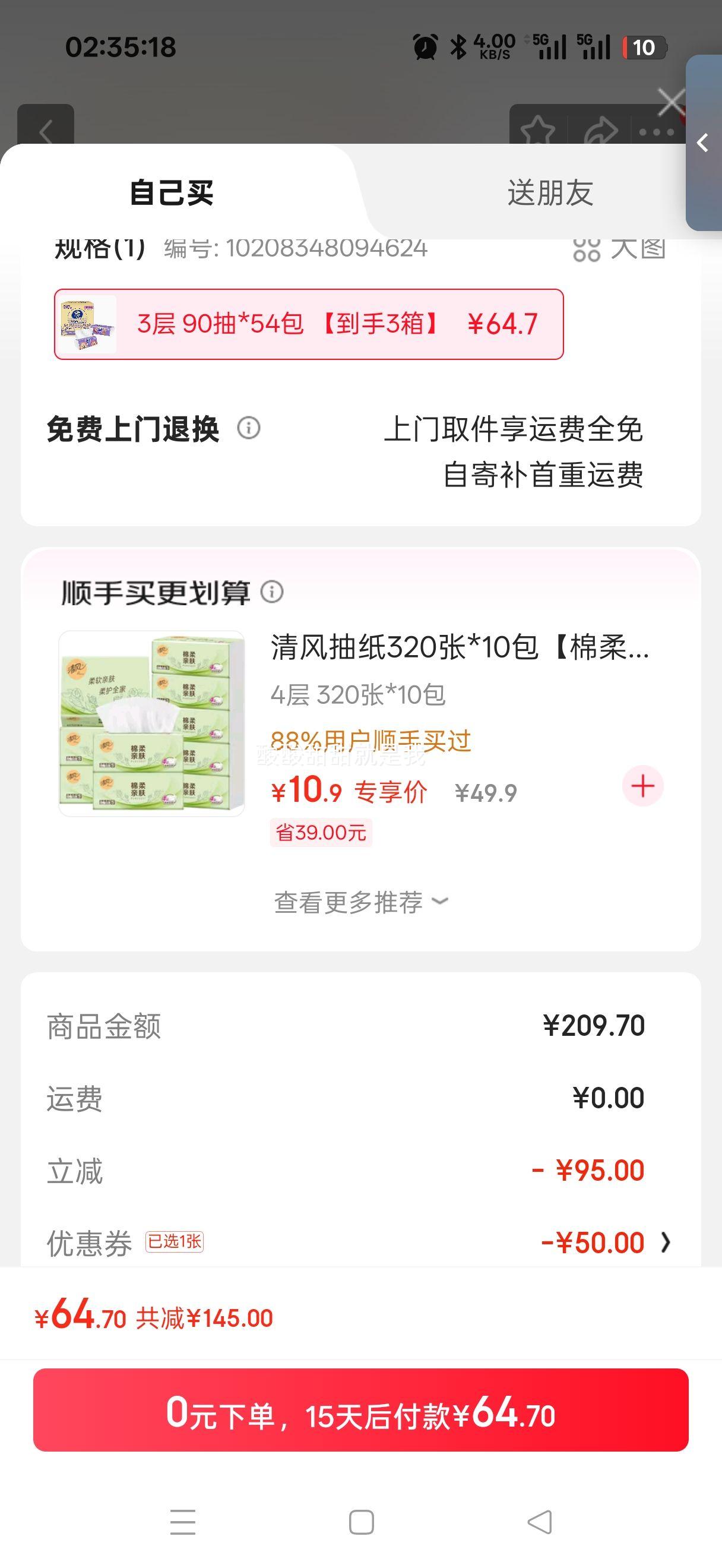Close the purchase sheet with the X
This screenshot has width=722, height=1568.
671,102
